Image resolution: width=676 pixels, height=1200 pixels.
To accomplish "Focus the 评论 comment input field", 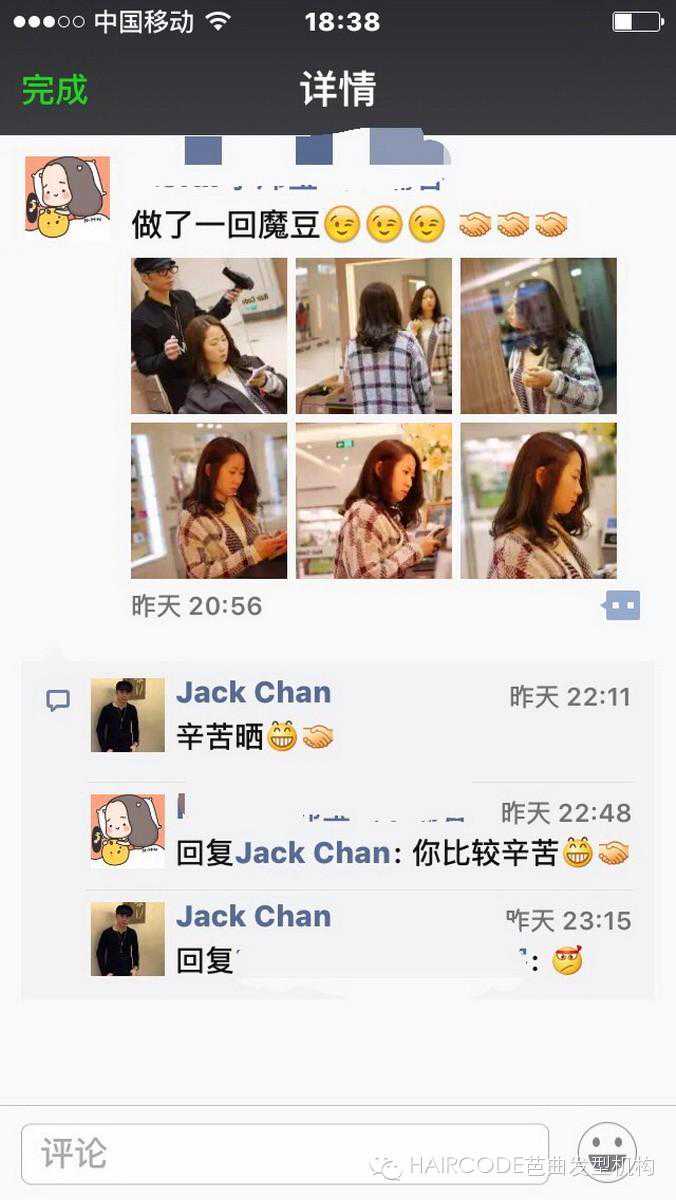I will 285,1153.
